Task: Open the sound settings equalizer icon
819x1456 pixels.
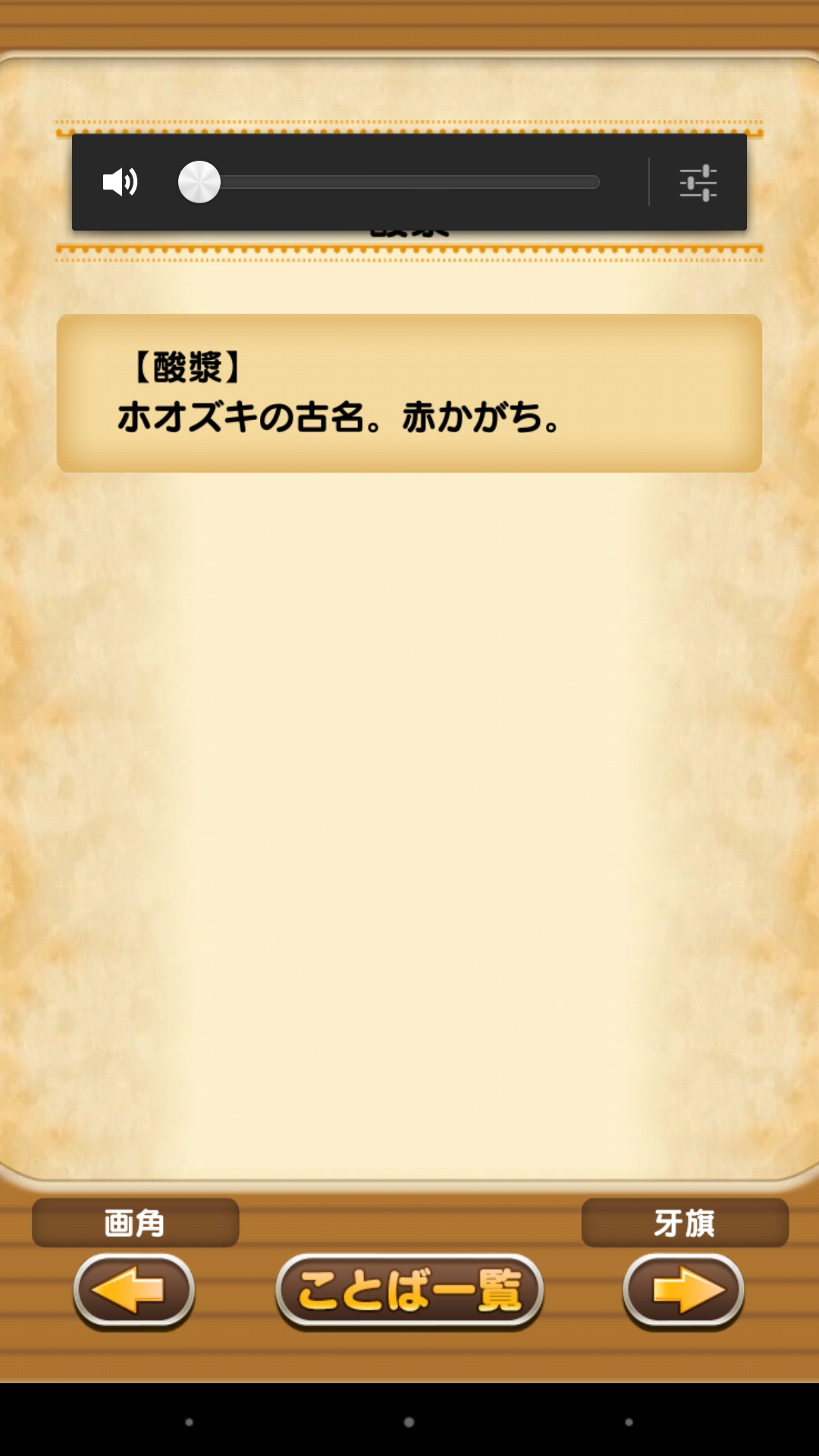Action: 698,183
